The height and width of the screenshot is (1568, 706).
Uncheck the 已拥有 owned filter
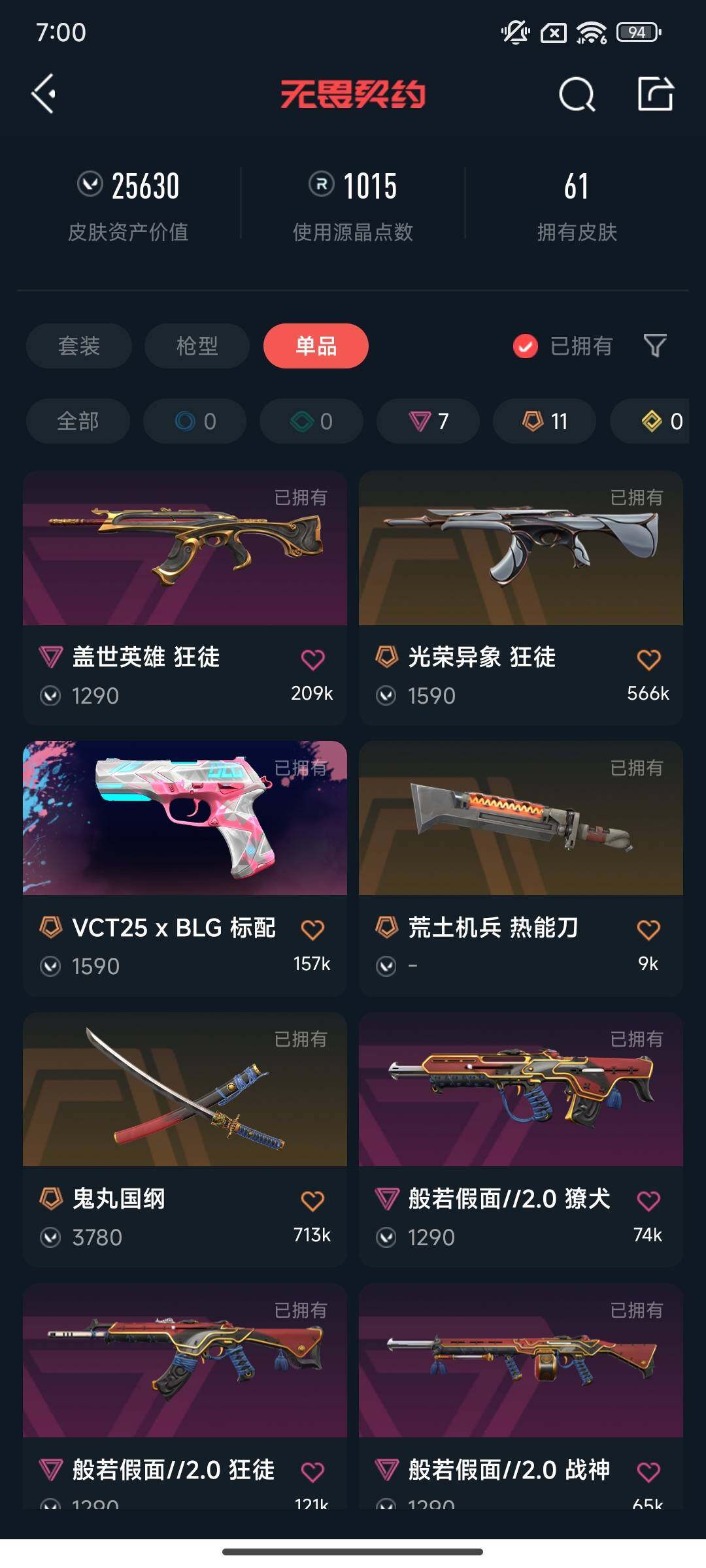click(x=526, y=346)
